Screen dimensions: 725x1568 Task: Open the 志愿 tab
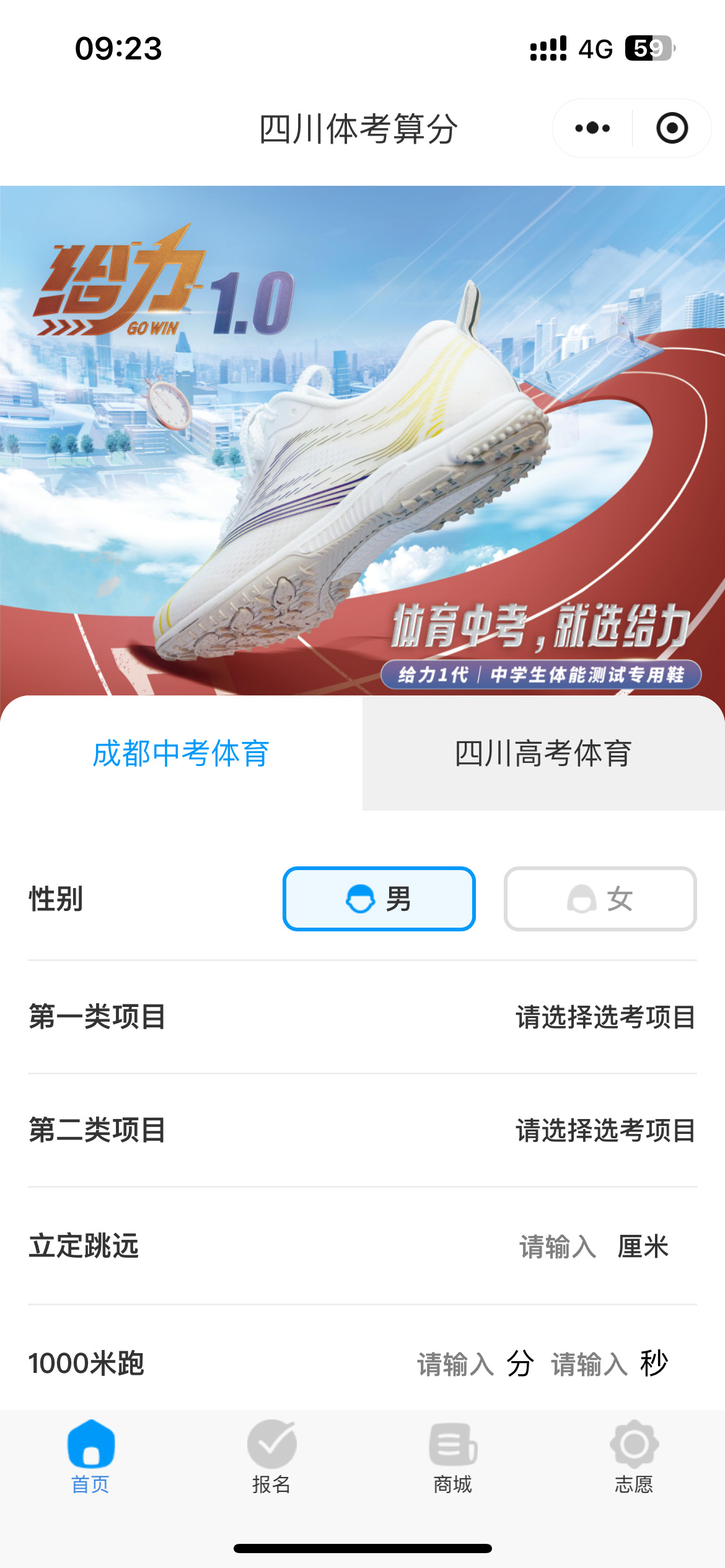pyautogui.click(x=634, y=1457)
